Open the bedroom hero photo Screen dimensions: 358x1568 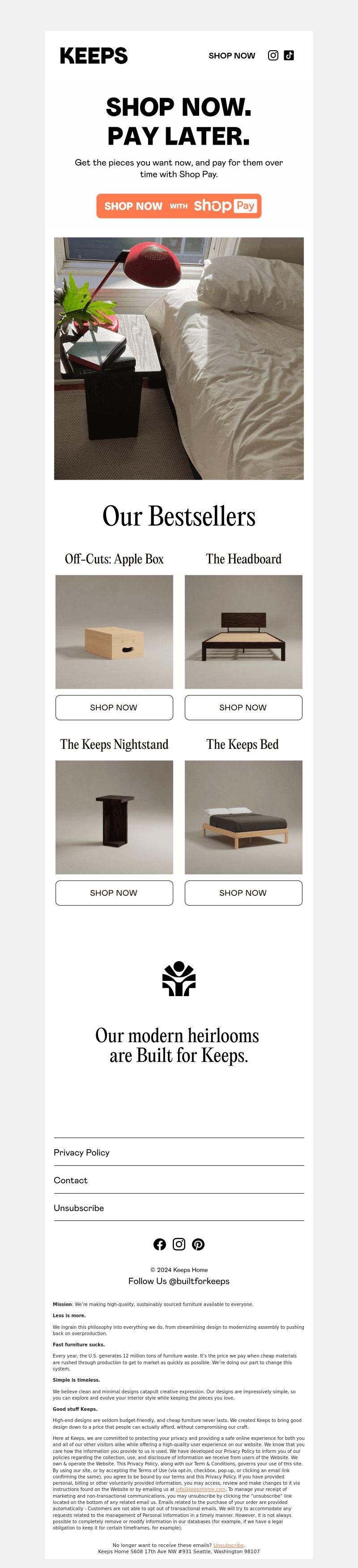pyautogui.click(x=179, y=358)
